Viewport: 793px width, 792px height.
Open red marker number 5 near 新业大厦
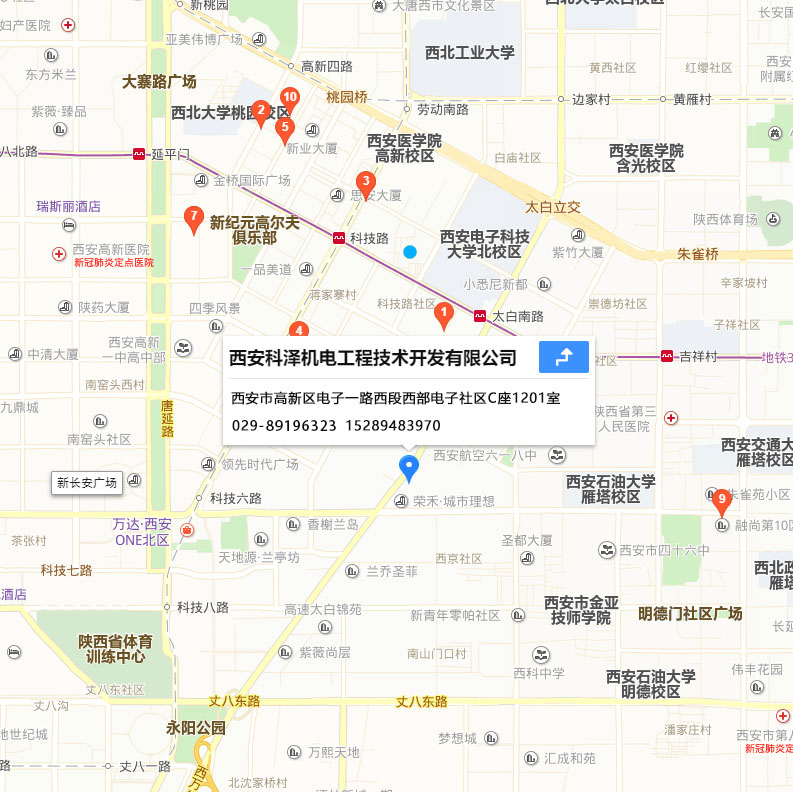(284, 130)
